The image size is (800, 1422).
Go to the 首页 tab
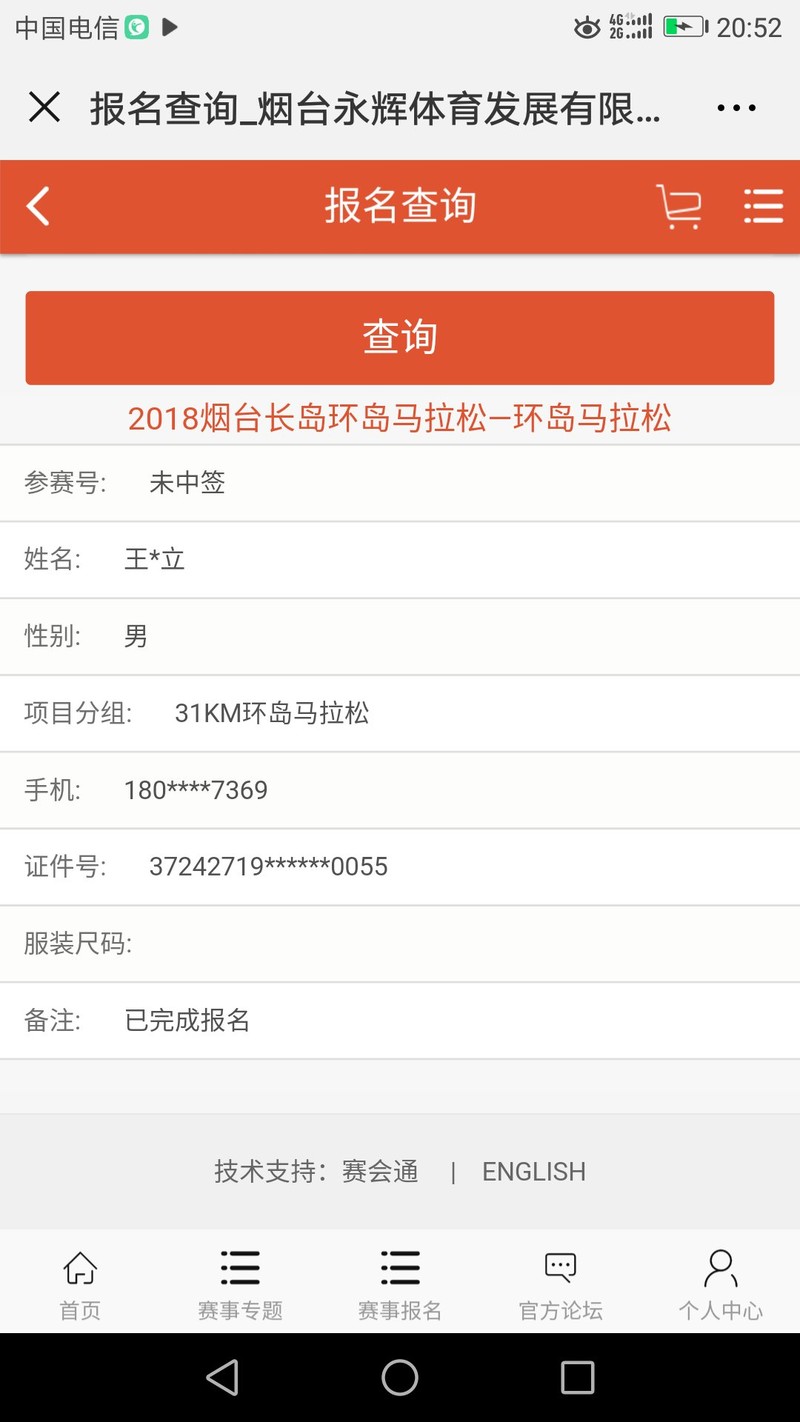point(80,1285)
